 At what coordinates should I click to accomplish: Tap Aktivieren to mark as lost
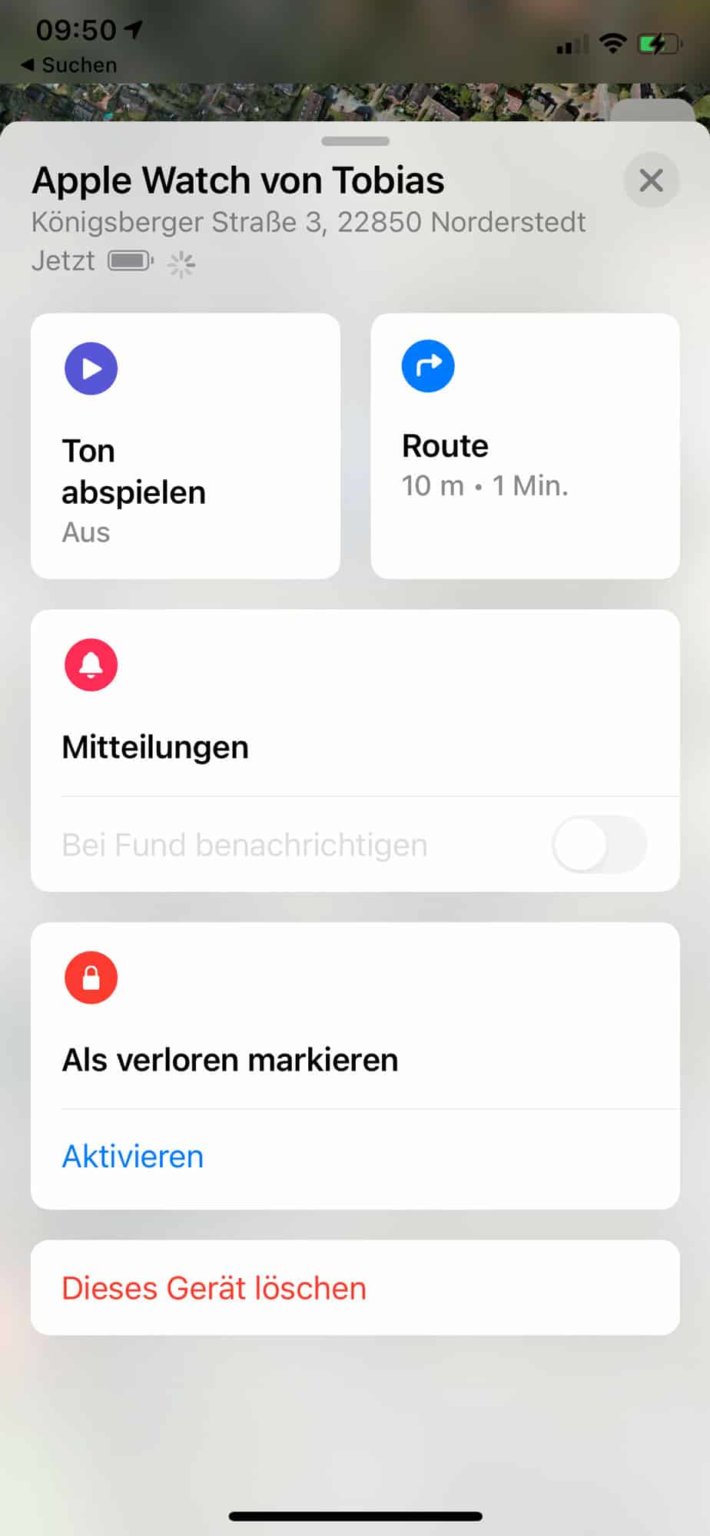(x=133, y=1157)
